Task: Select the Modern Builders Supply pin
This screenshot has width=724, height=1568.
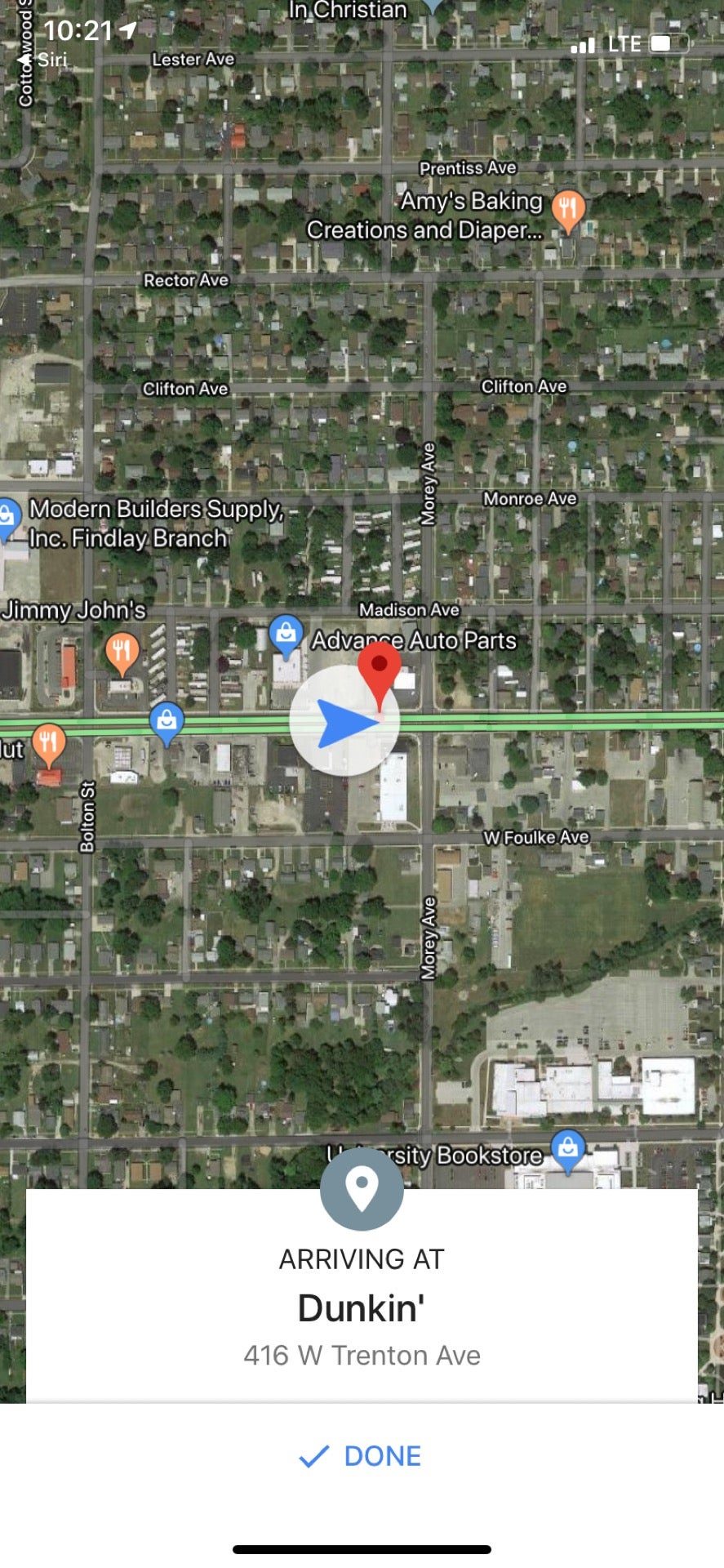Action: 7,517
